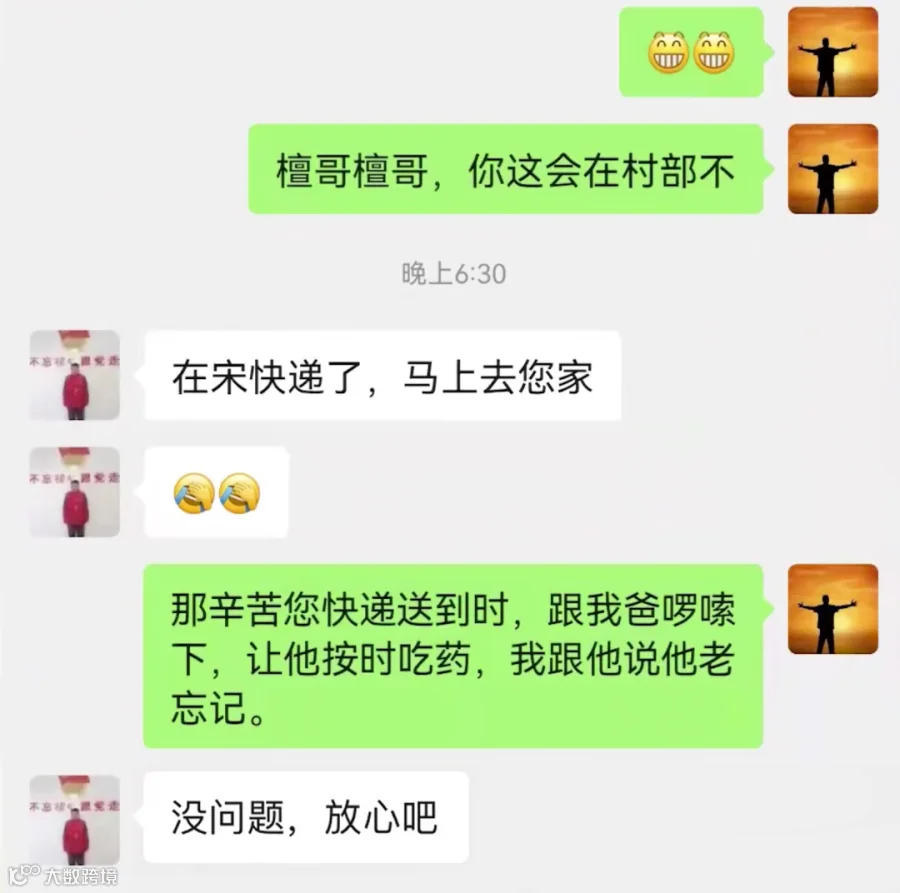
Task: View profile from avatar beside "没问题，放心吧"
Action: tap(75, 820)
